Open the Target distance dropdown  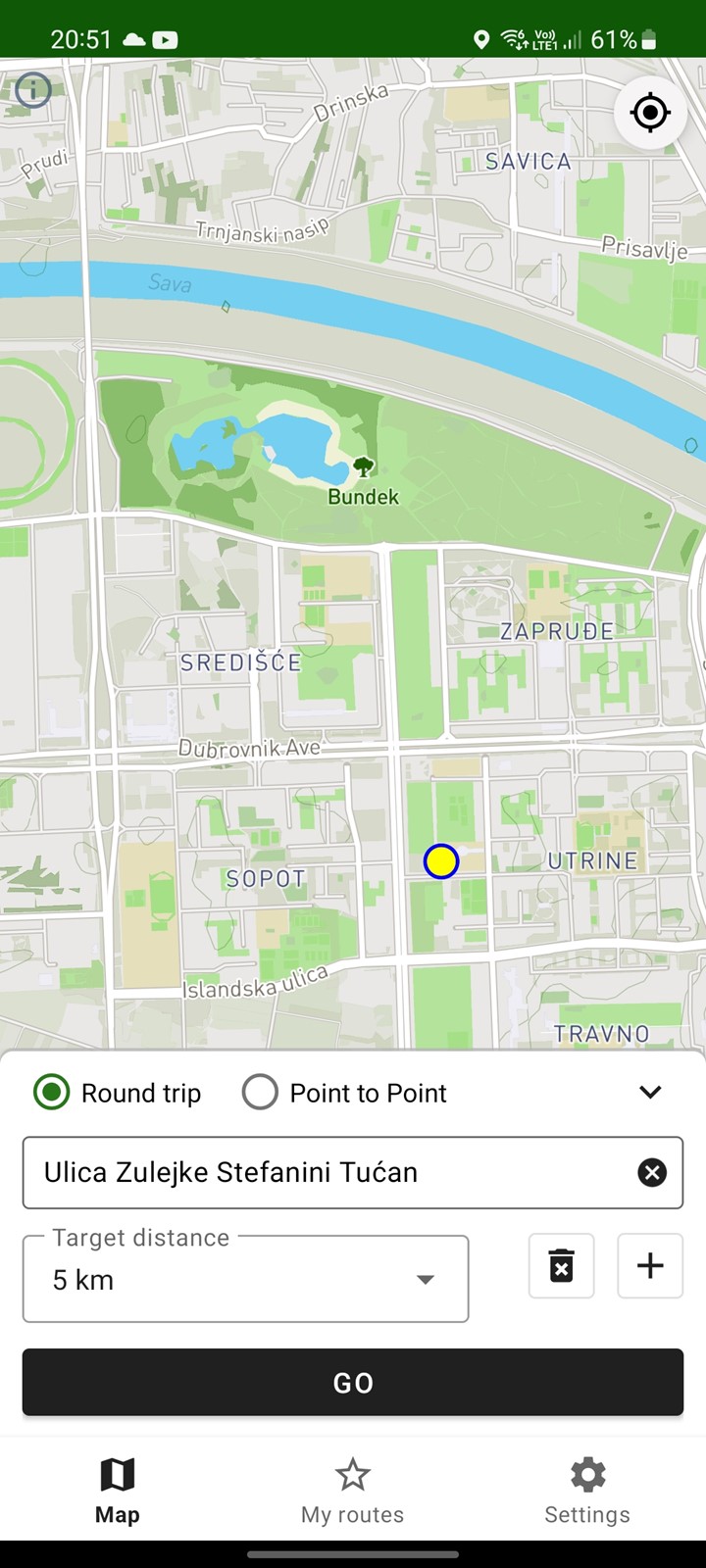(x=245, y=1279)
